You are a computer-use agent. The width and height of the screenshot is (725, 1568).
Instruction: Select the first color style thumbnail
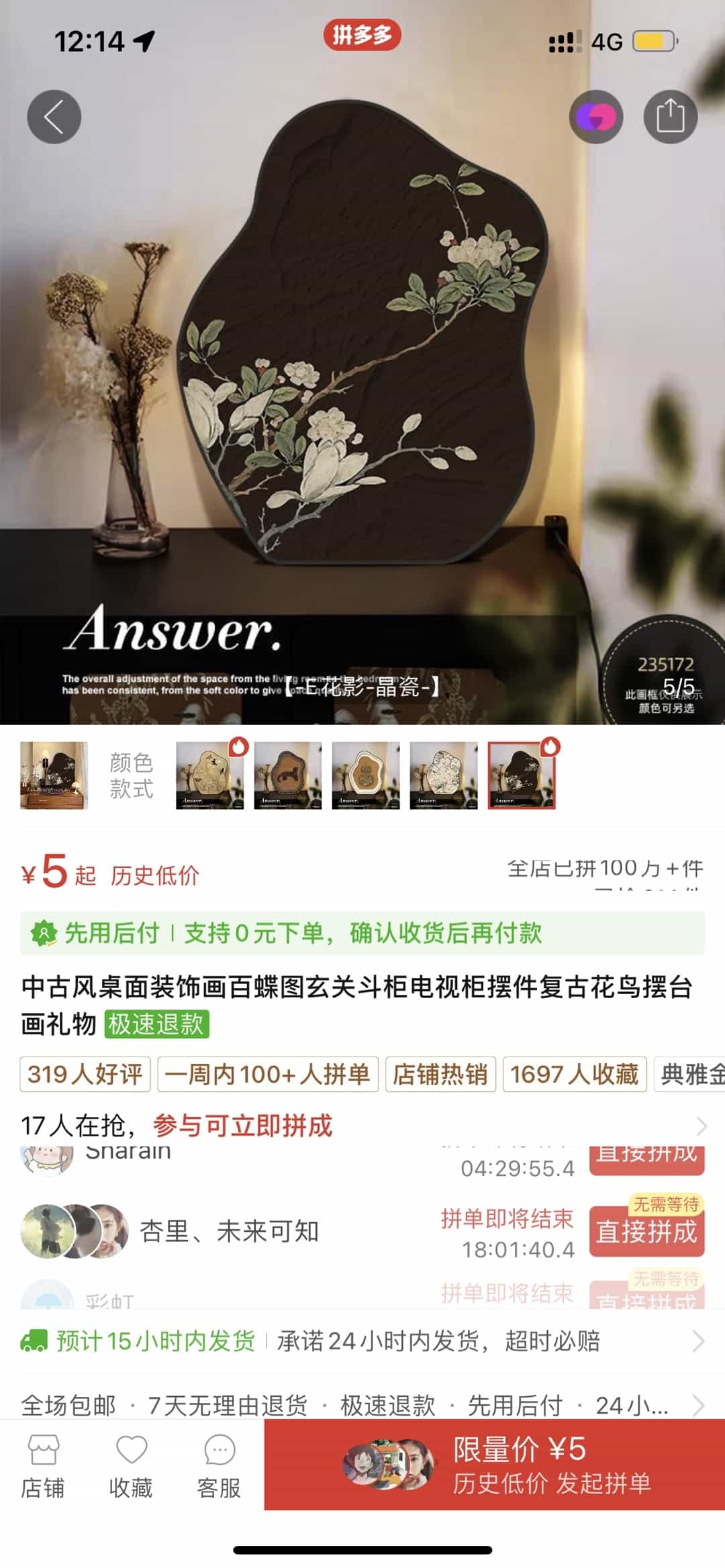click(210, 775)
